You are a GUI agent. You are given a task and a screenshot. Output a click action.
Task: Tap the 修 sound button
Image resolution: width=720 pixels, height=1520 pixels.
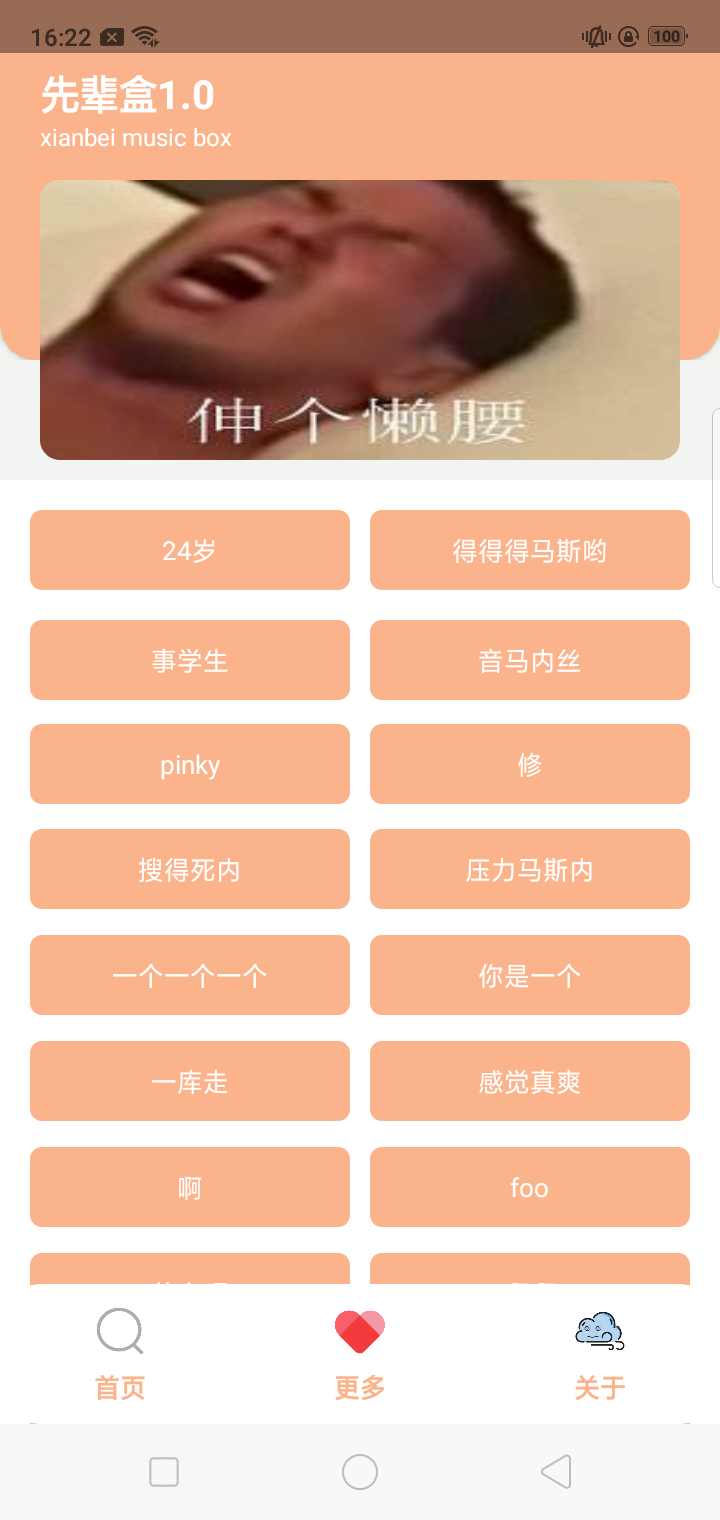click(530, 764)
